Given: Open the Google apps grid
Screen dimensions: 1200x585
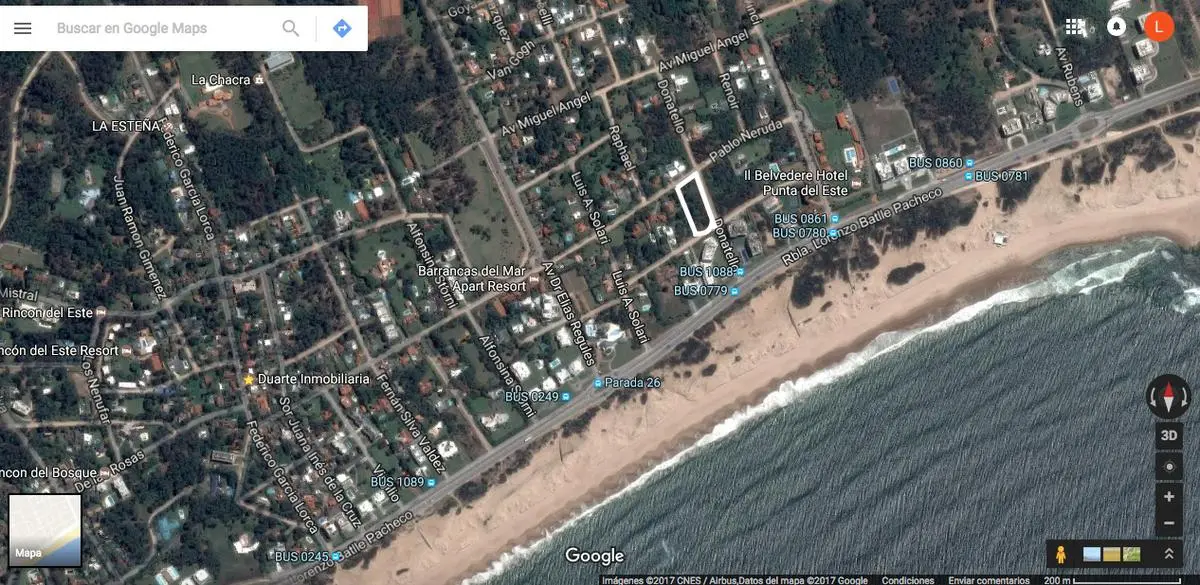Looking at the screenshot, I should 1075,27.
